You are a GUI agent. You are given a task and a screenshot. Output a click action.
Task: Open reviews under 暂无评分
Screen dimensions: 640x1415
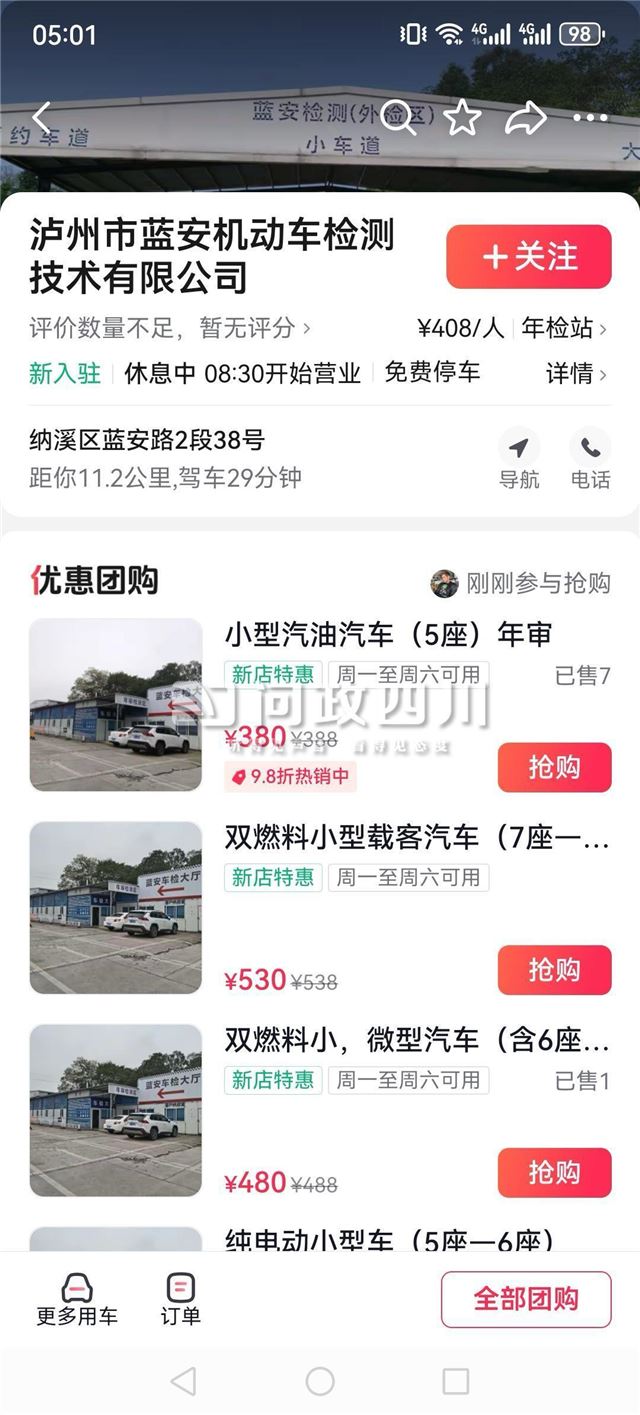(170, 328)
